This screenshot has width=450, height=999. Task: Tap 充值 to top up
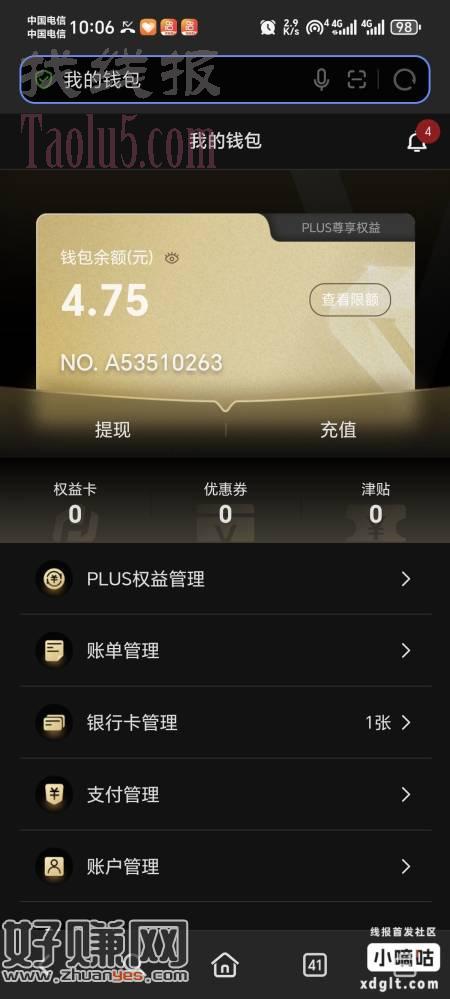(338, 429)
